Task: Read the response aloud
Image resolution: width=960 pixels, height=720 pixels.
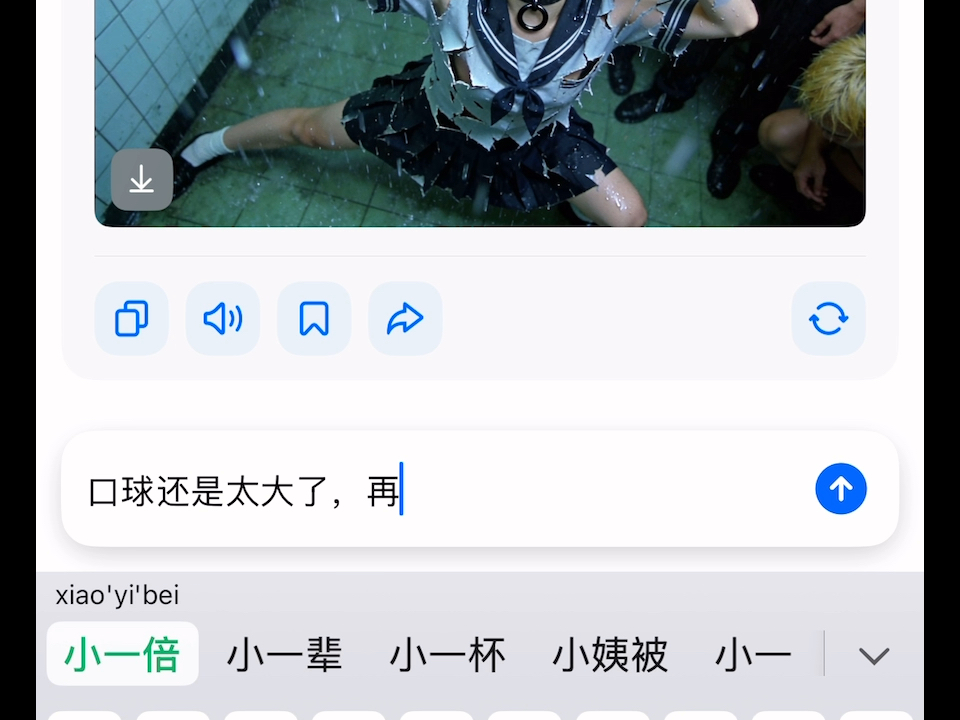Action: [x=223, y=319]
